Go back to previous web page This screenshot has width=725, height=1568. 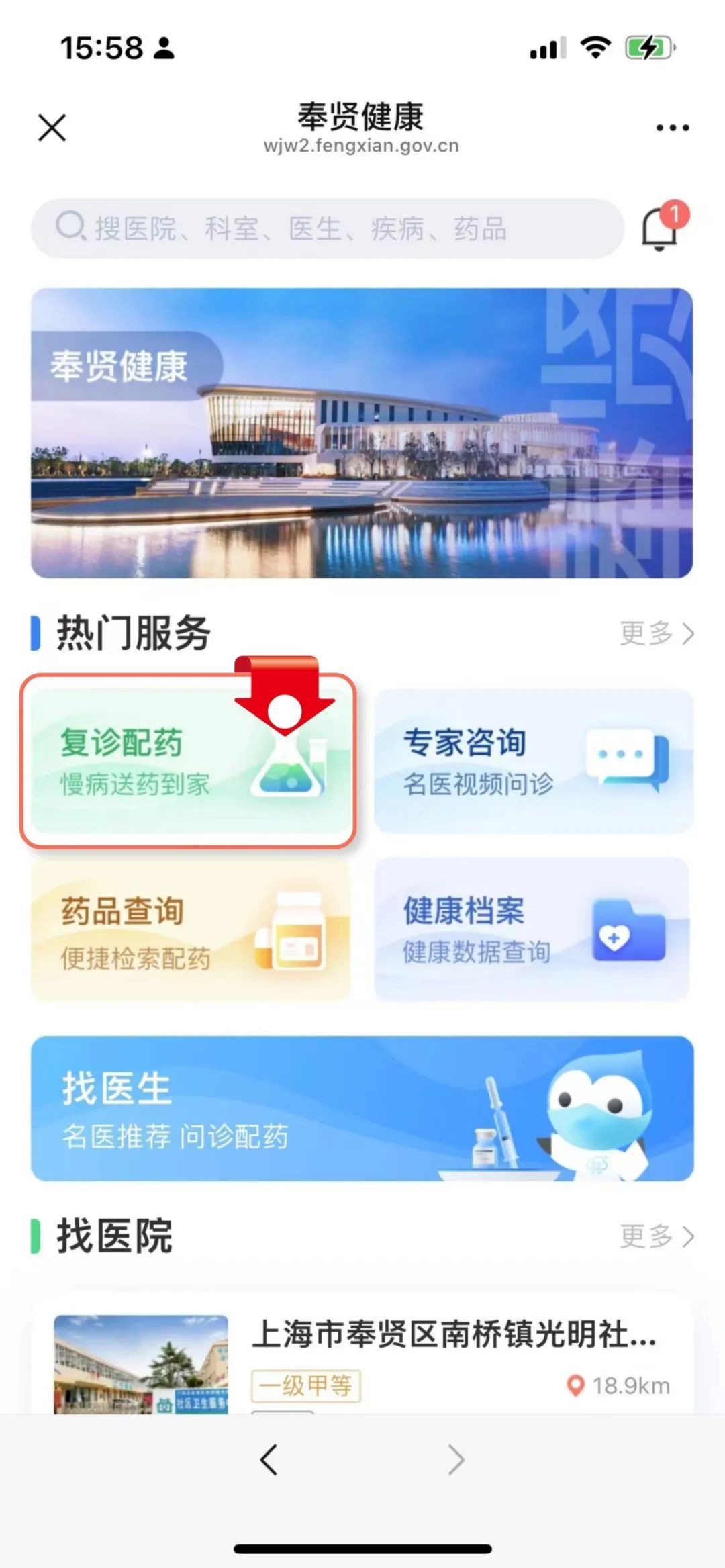pos(269,1459)
